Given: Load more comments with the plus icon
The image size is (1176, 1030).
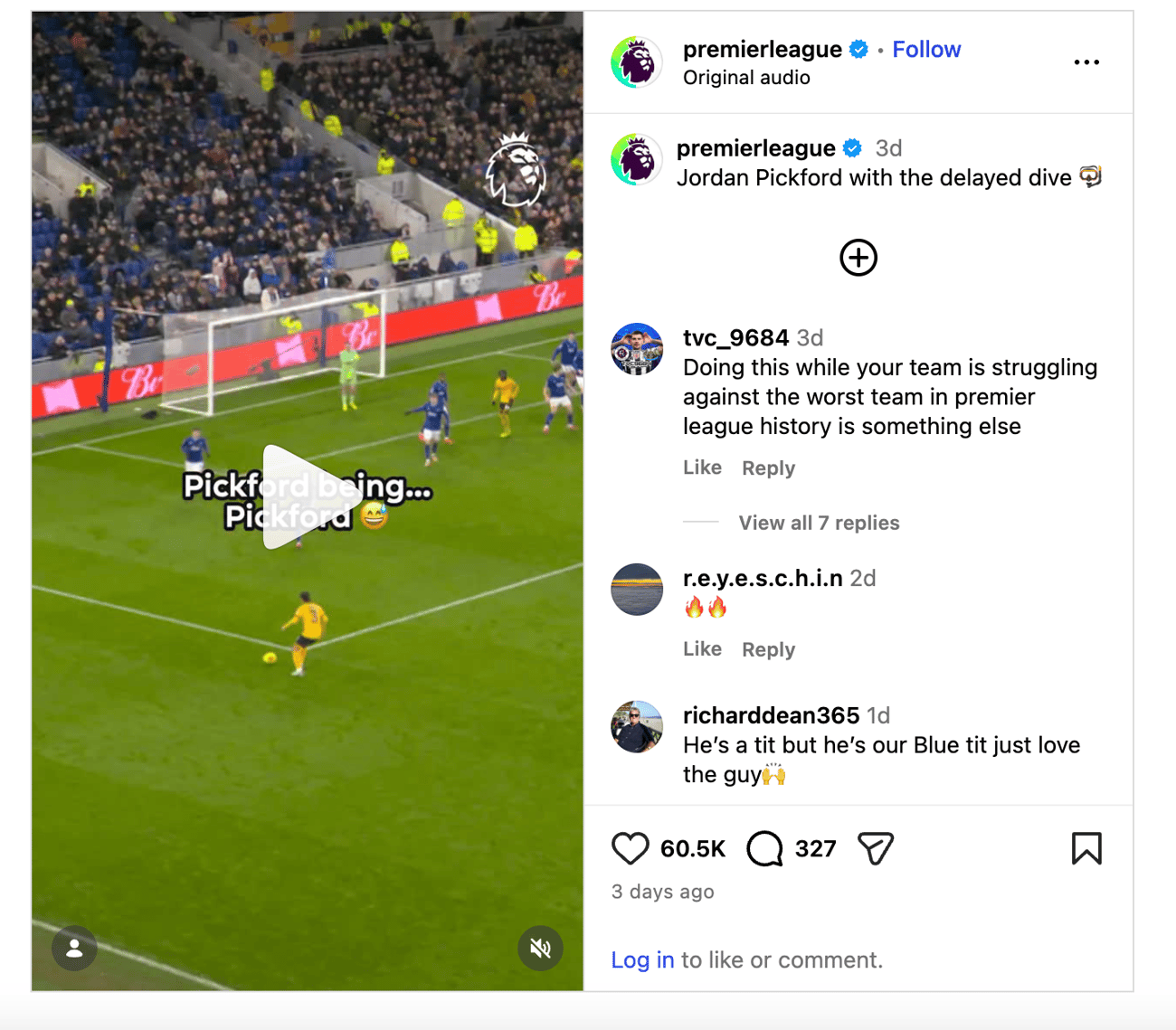Looking at the screenshot, I should coord(858,258).
